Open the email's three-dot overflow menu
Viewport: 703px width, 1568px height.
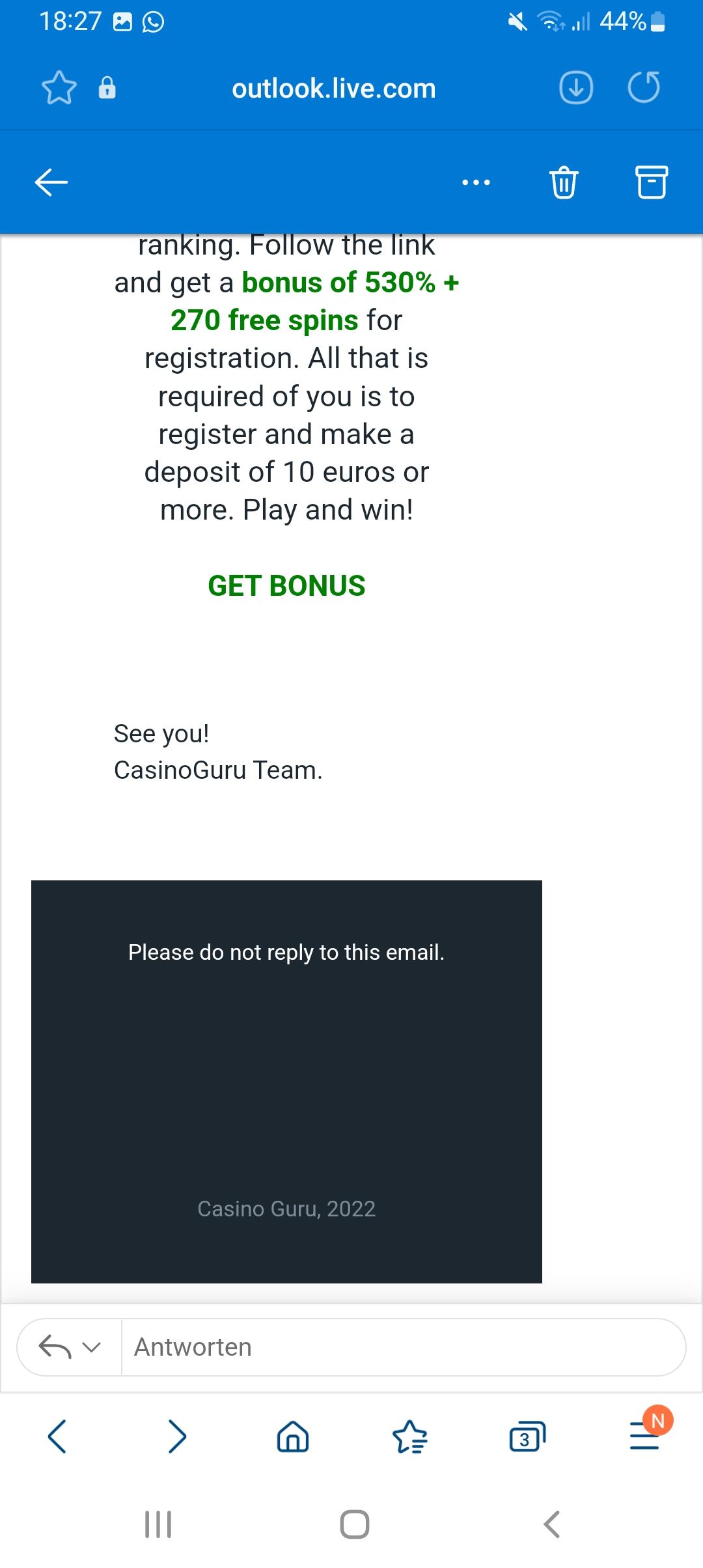[x=476, y=182]
